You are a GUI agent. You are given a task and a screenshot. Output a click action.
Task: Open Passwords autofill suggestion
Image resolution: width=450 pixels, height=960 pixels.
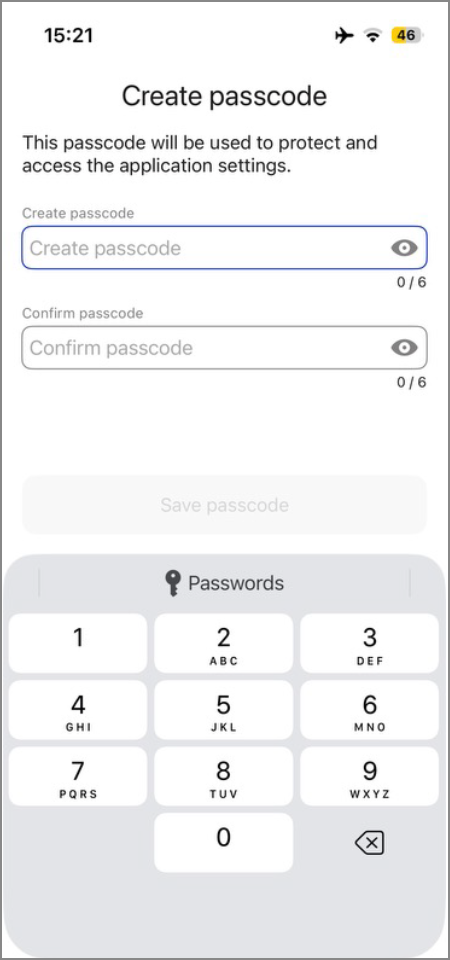pos(225,583)
